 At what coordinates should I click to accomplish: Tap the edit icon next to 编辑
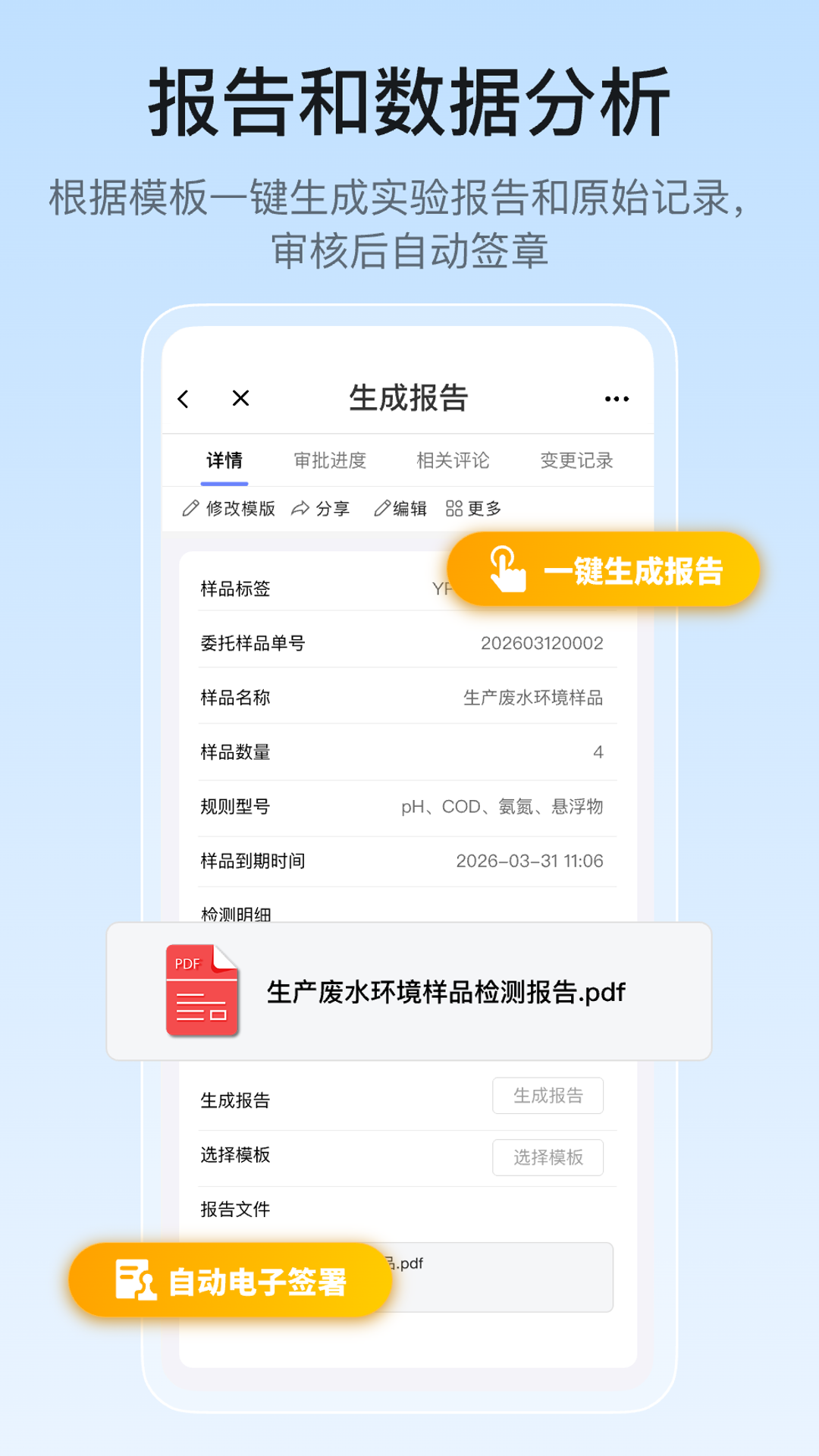point(382,508)
